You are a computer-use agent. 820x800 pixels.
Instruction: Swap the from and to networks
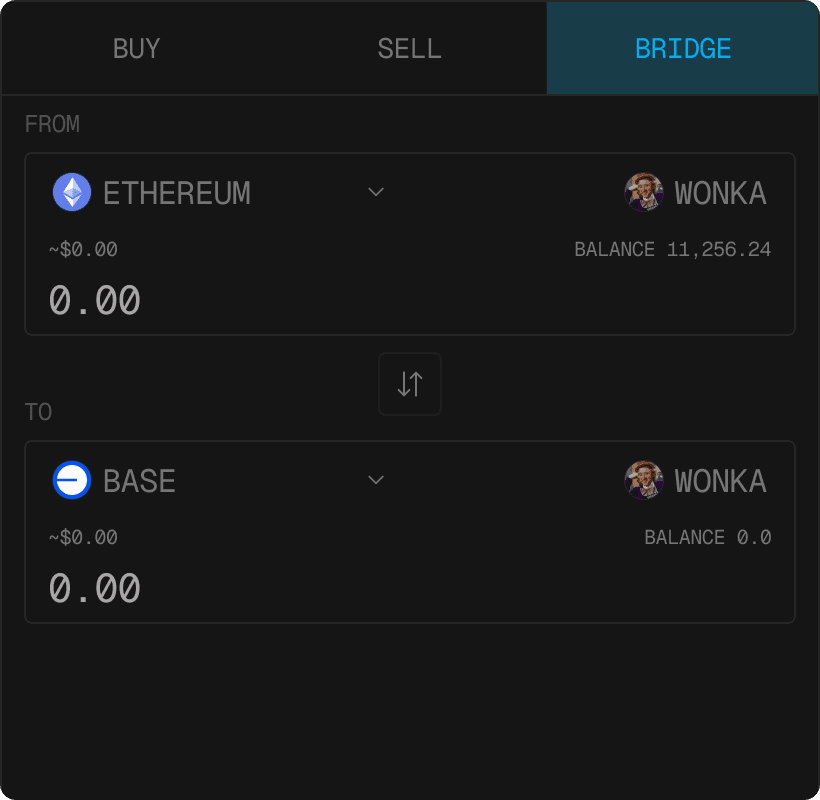pyautogui.click(x=410, y=384)
